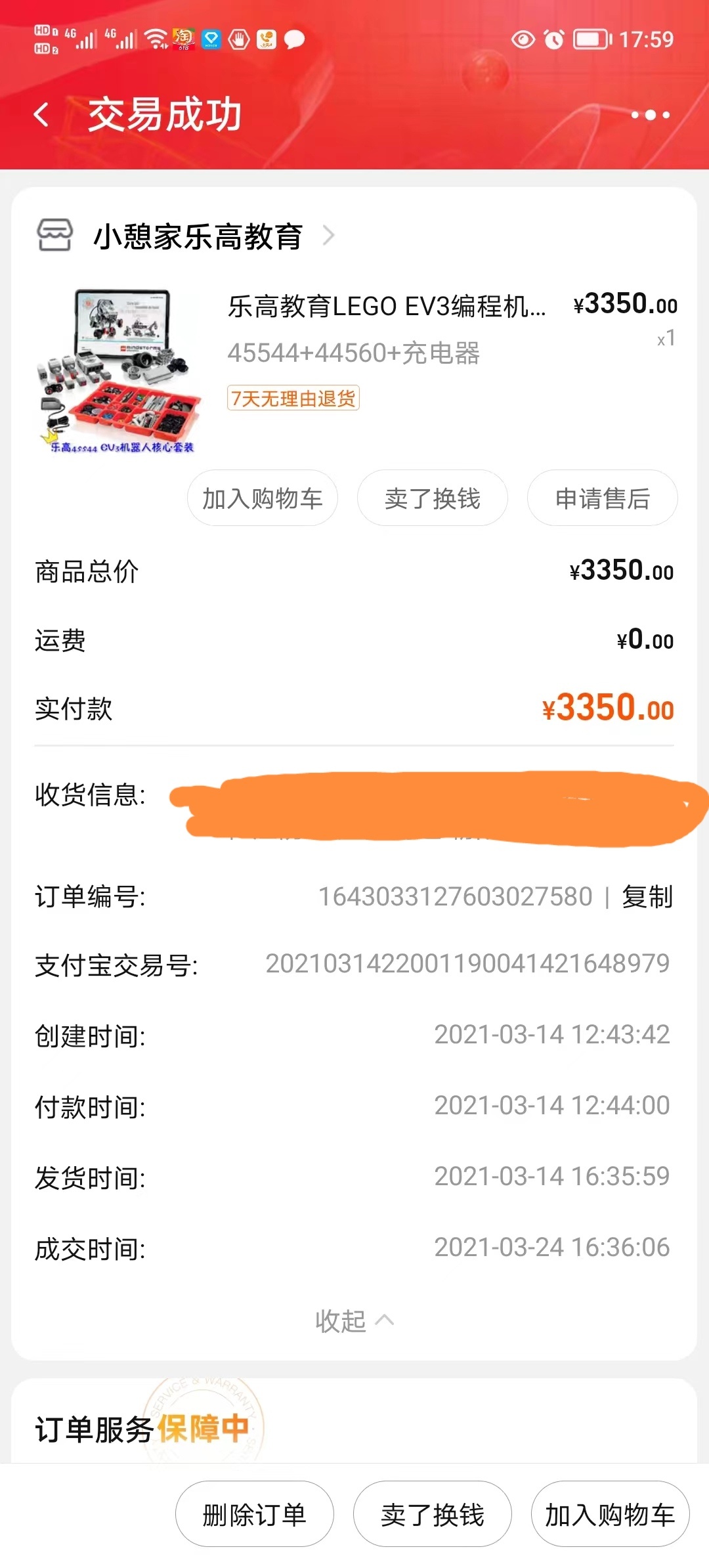The width and height of the screenshot is (709, 1568).
Task: Tap 卖了换钱 in the bottom bar
Action: [432, 1515]
